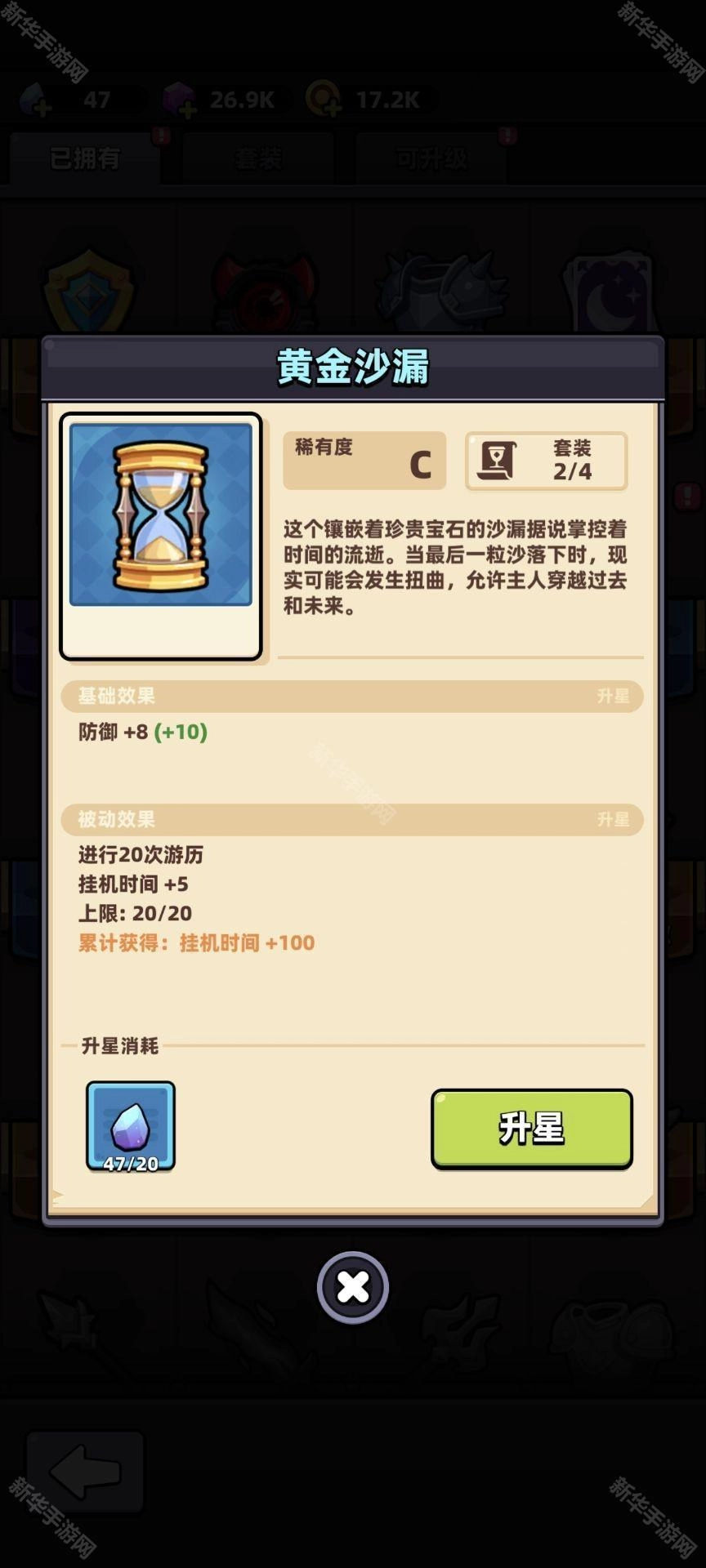Tap the 黄金沙漏 hourglass item image

pyautogui.click(x=161, y=516)
